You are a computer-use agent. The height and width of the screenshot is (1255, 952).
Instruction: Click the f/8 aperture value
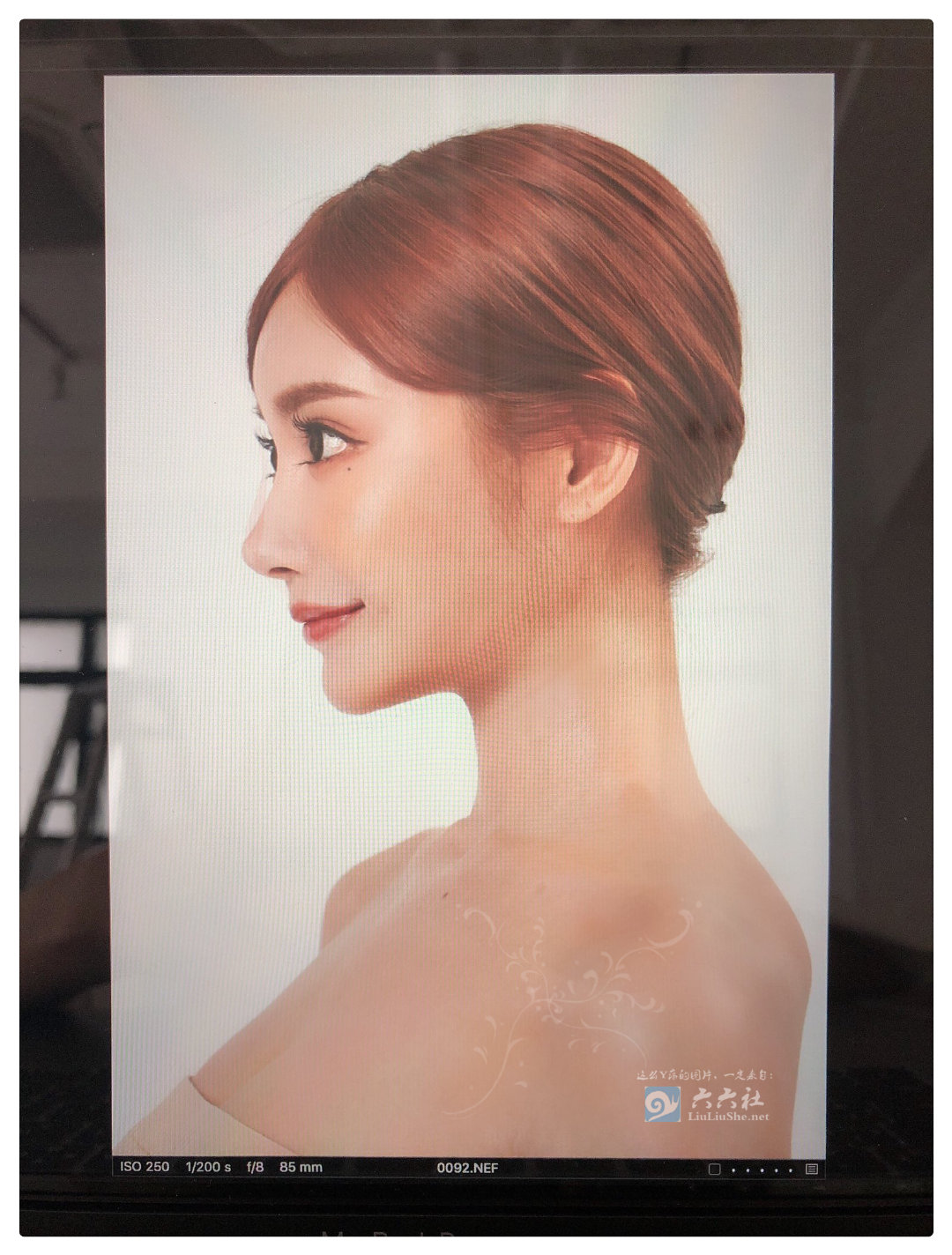(256, 1167)
